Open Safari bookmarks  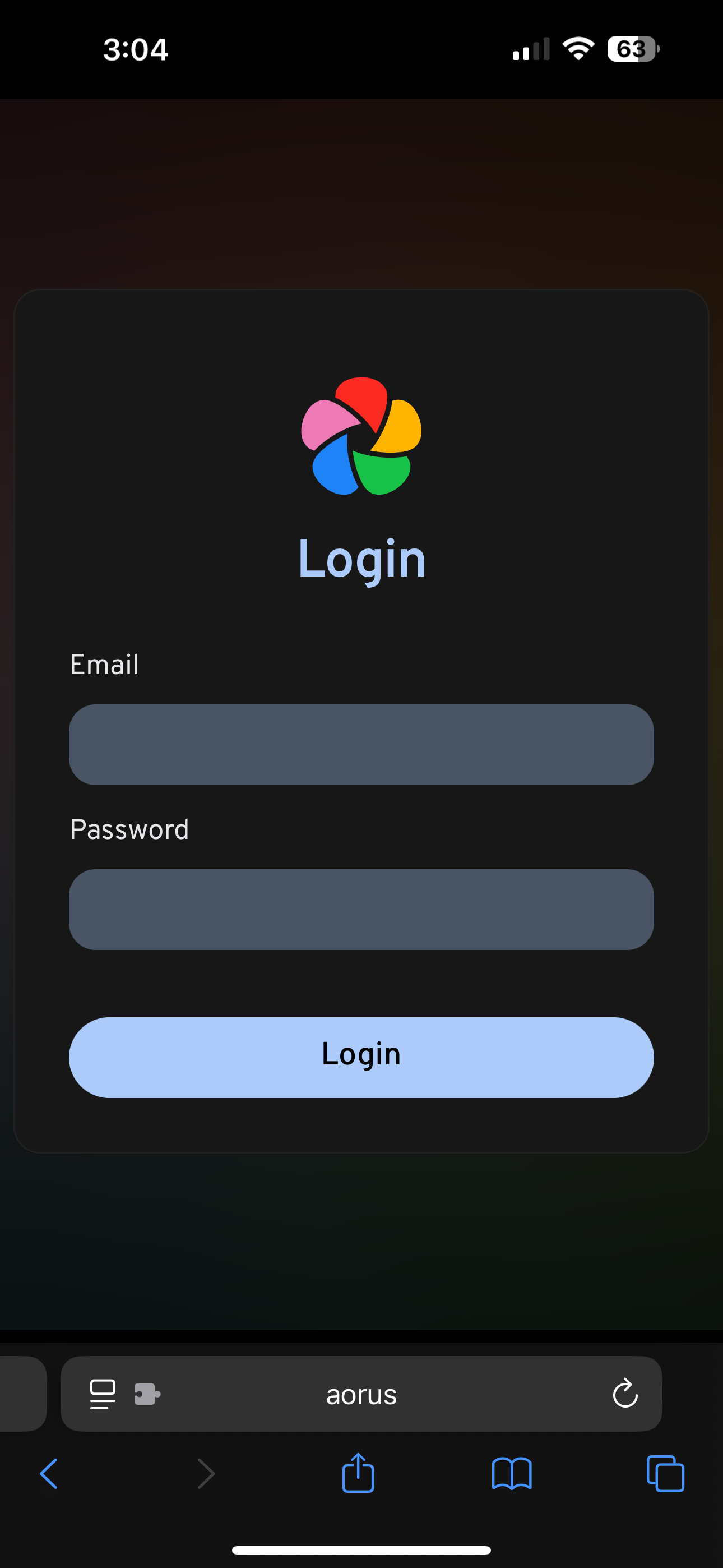point(512,1474)
